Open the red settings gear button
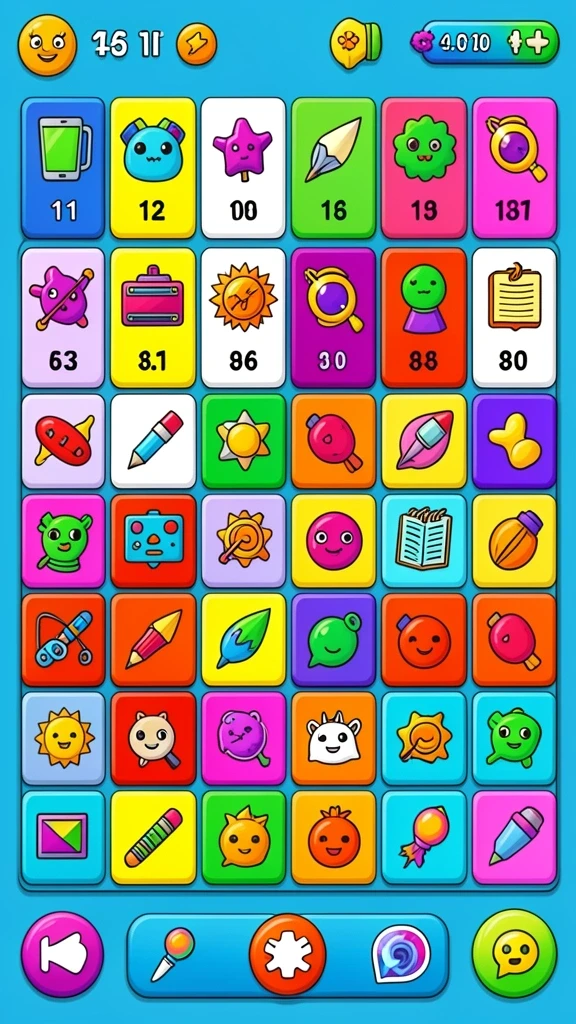576x1024 pixels. click(287, 954)
